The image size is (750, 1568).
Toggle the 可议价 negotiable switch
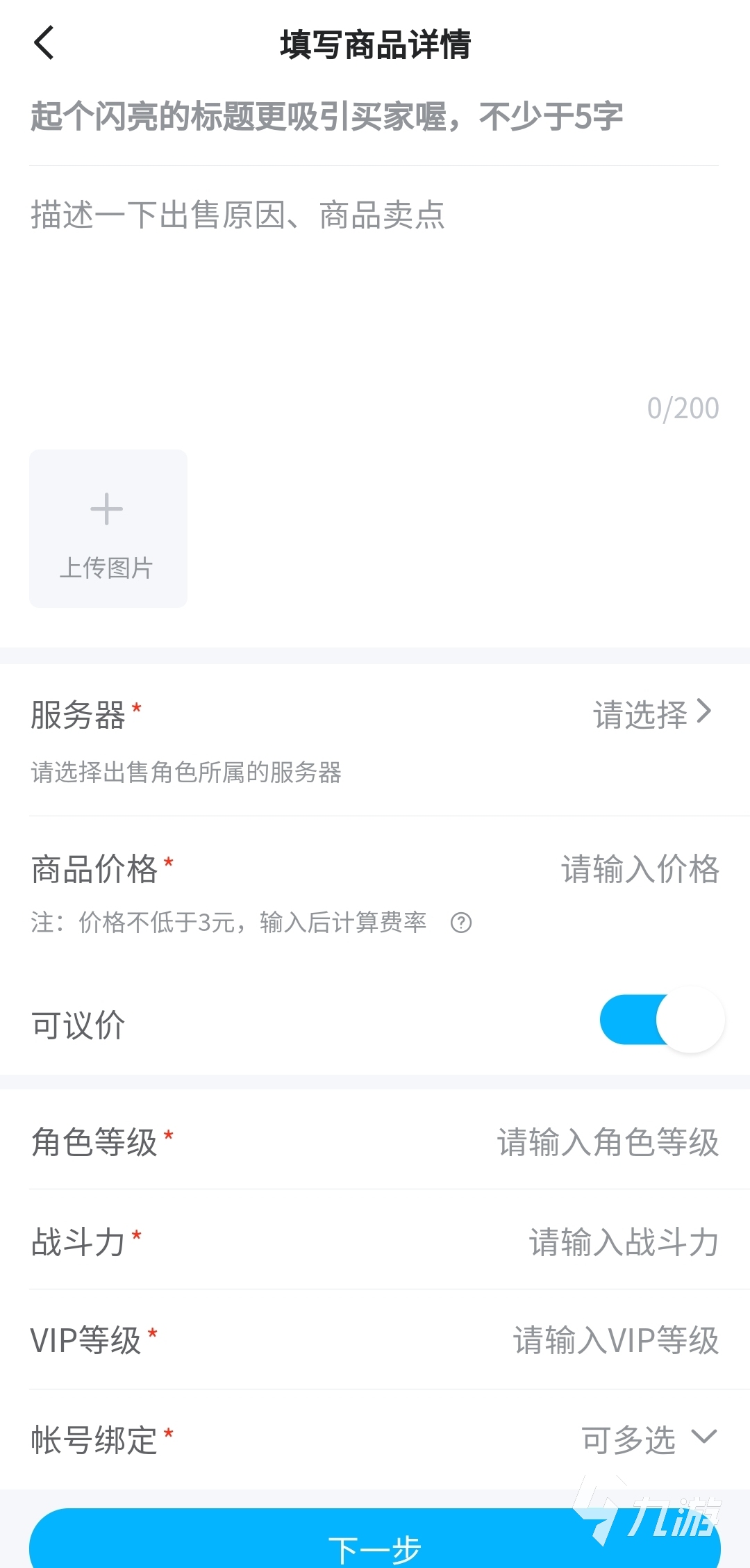click(x=662, y=1020)
